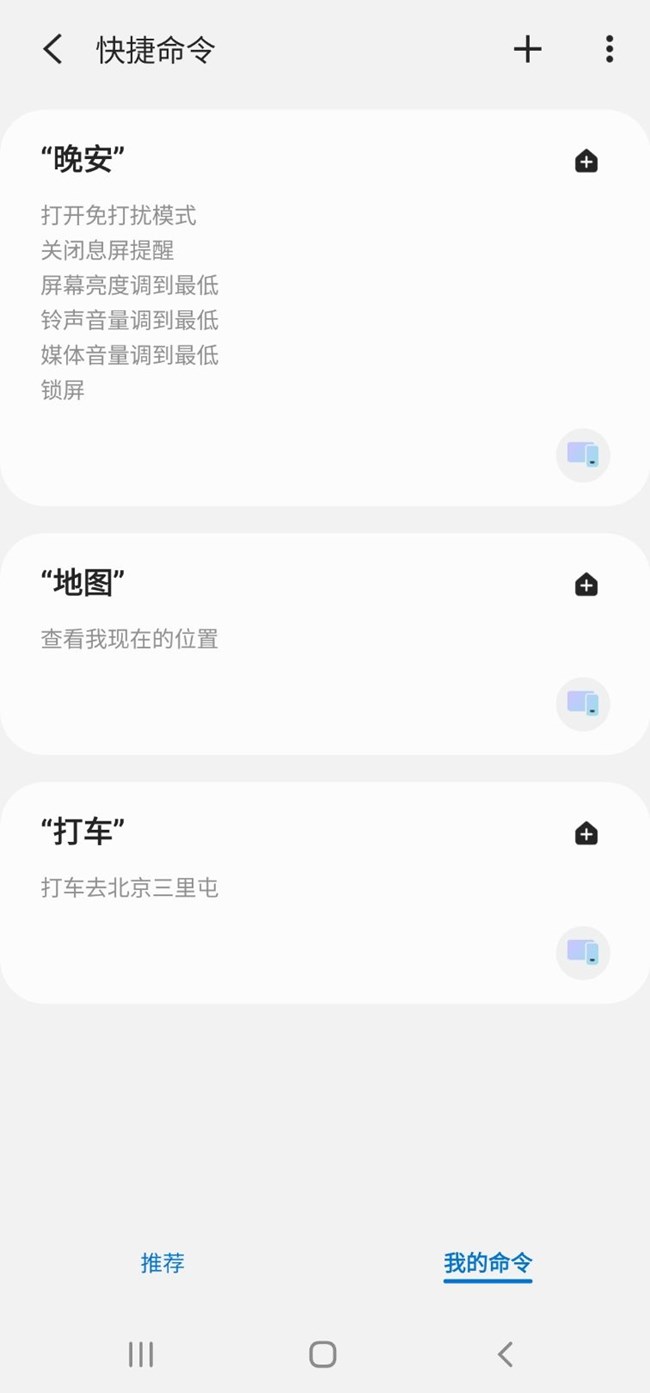The width and height of the screenshot is (650, 1393).
Task: Add "地图" shortcut to home screen
Action: pos(586,585)
